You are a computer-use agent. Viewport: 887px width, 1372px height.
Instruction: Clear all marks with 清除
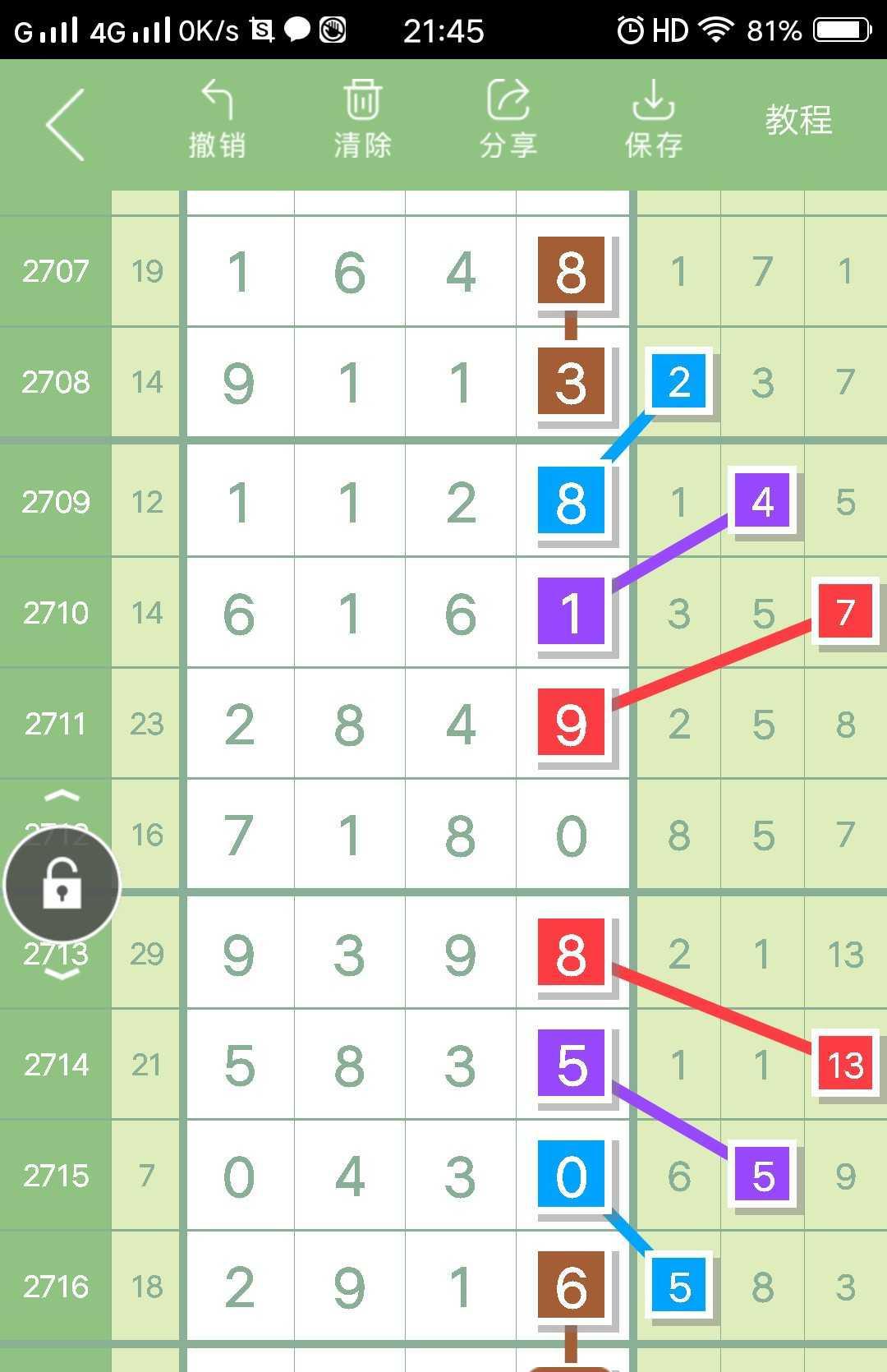pyautogui.click(x=362, y=120)
